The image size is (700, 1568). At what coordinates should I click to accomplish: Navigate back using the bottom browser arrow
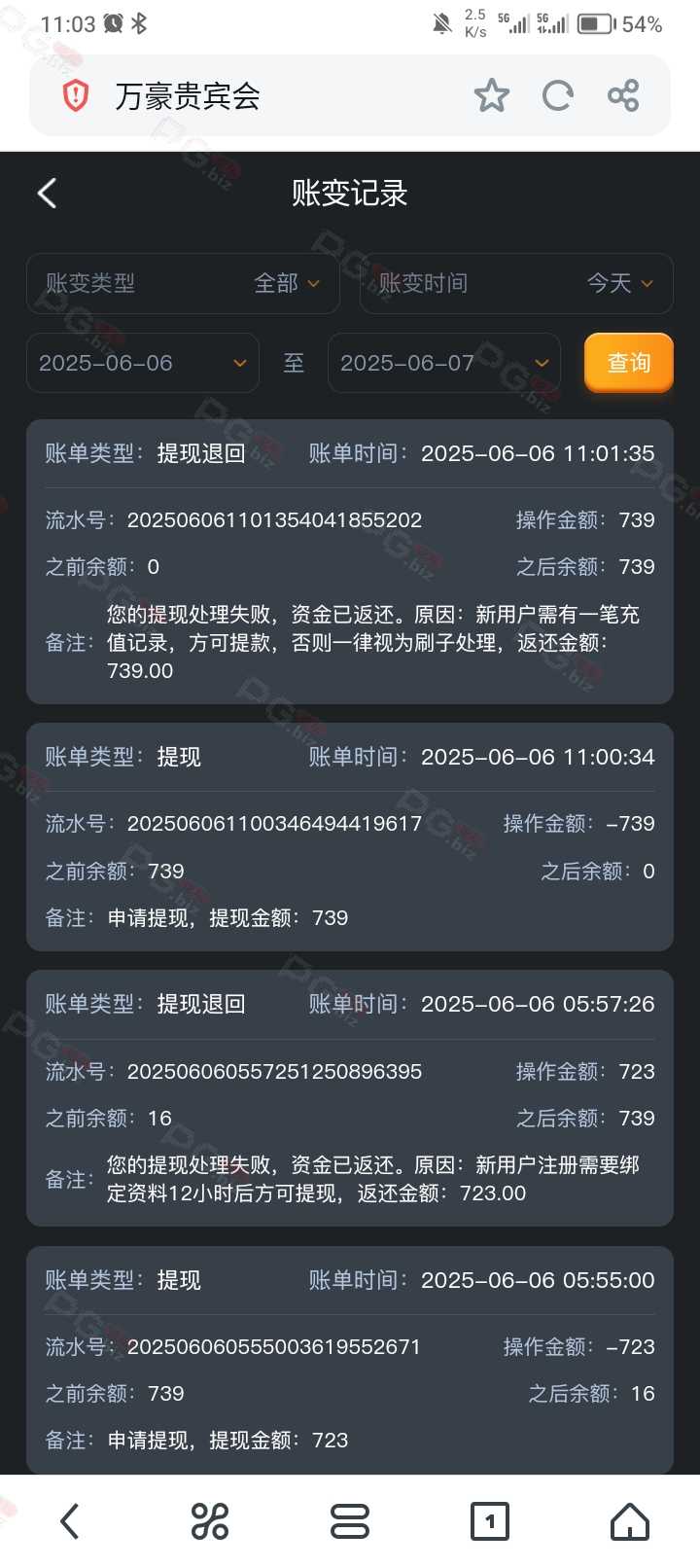tap(70, 1521)
